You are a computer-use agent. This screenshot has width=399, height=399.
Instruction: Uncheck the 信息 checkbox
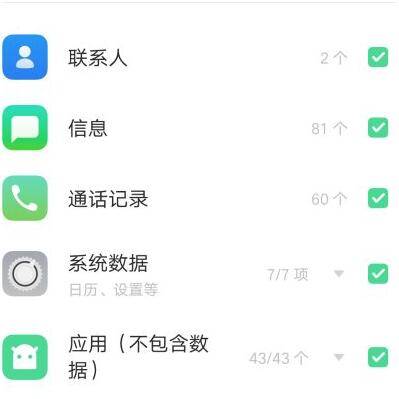[x=378, y=128]
